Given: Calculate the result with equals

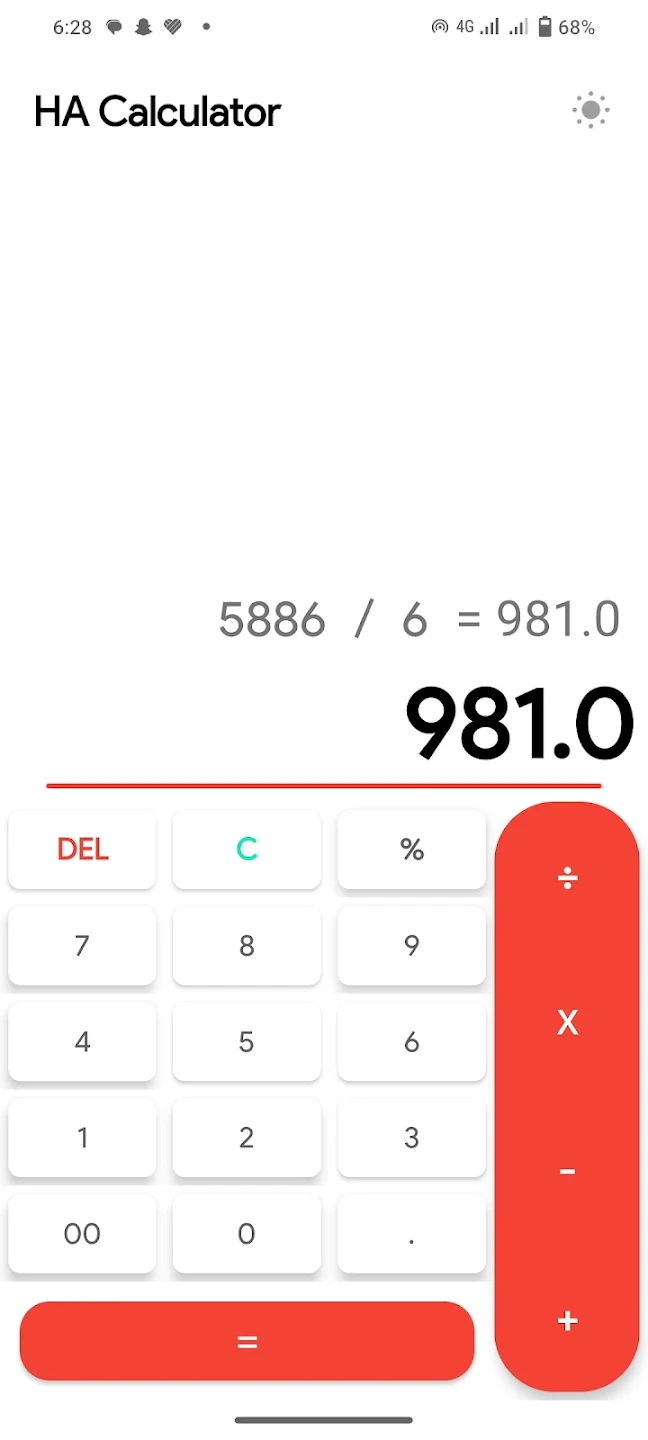Looking at the screenshot, I should (247, 1341).
